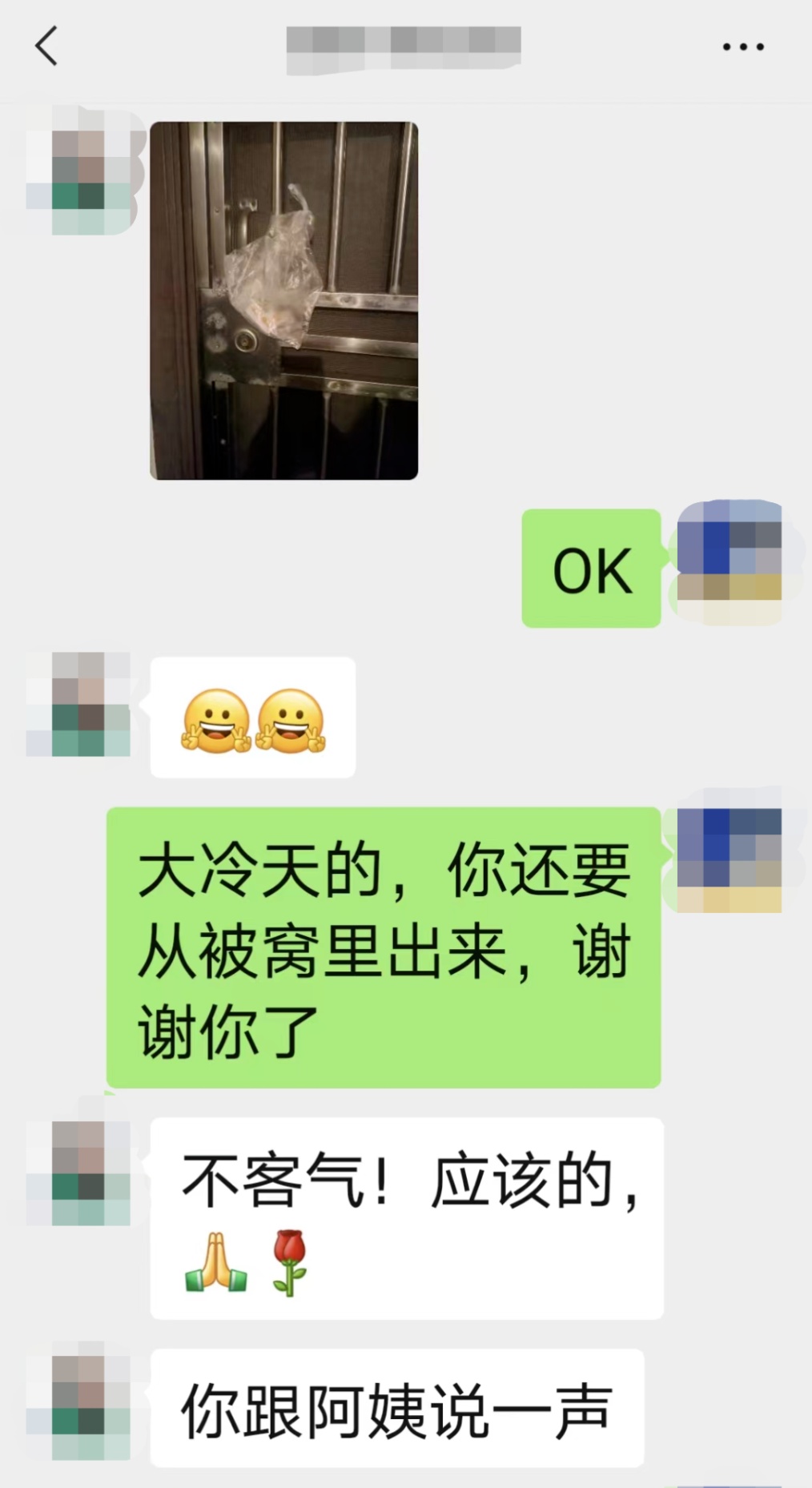Screen dimensions: 812x1488
Task: Tap own avatar beside 大冷天的 message
Action: click(729, 859)
